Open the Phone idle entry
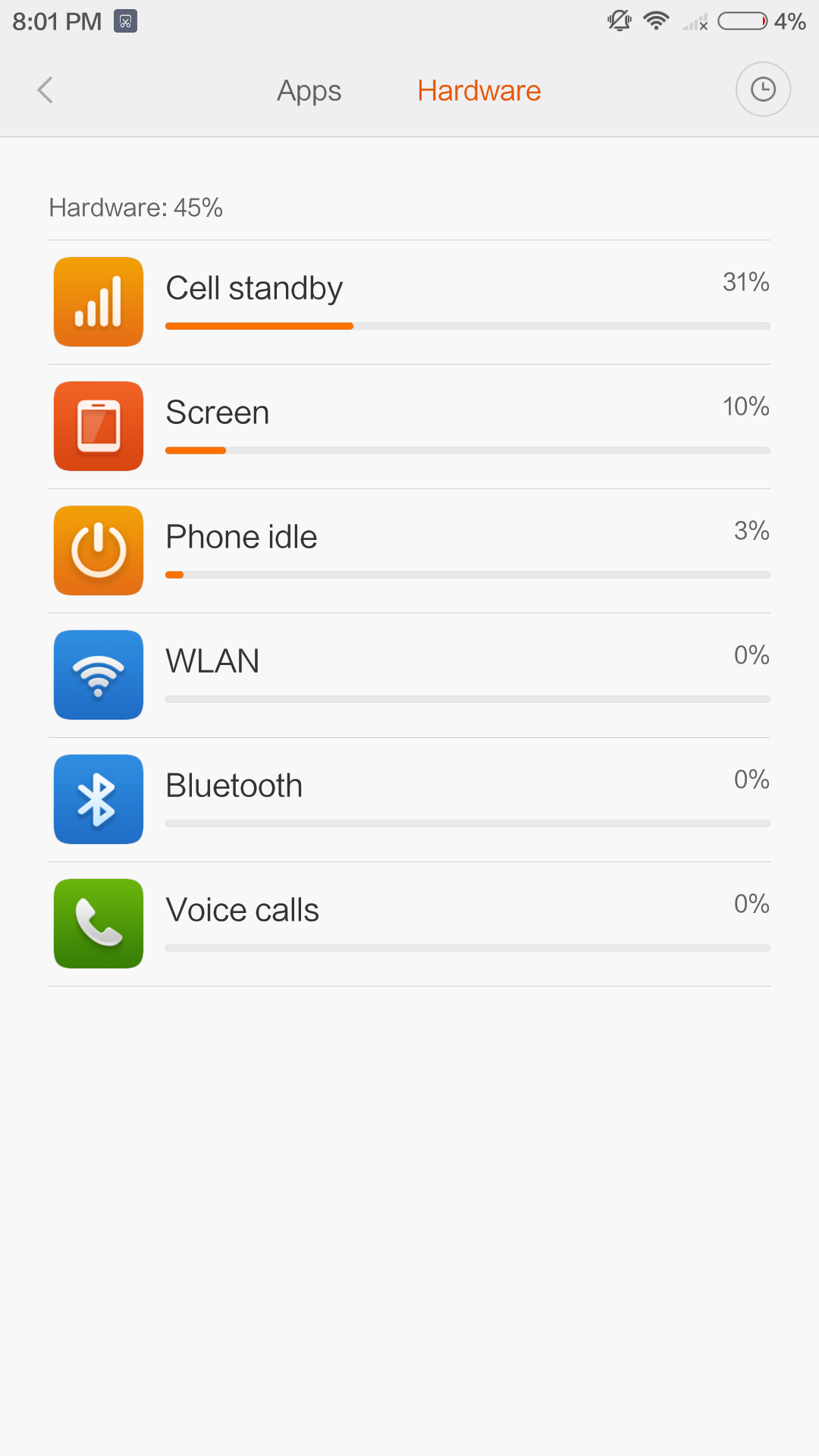 (x=409, y=551)
